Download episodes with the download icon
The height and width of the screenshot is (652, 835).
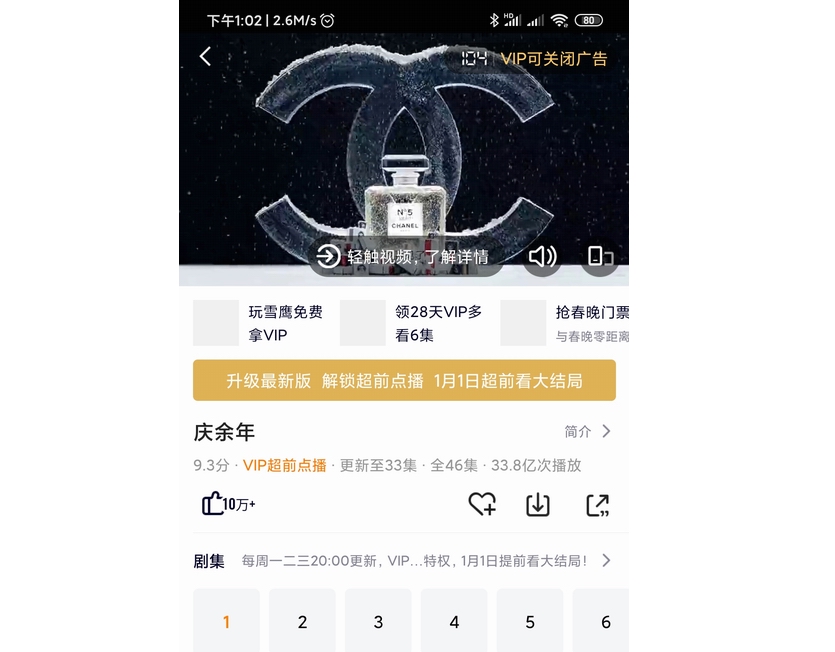pyautogui.click(x=538, y=504)
